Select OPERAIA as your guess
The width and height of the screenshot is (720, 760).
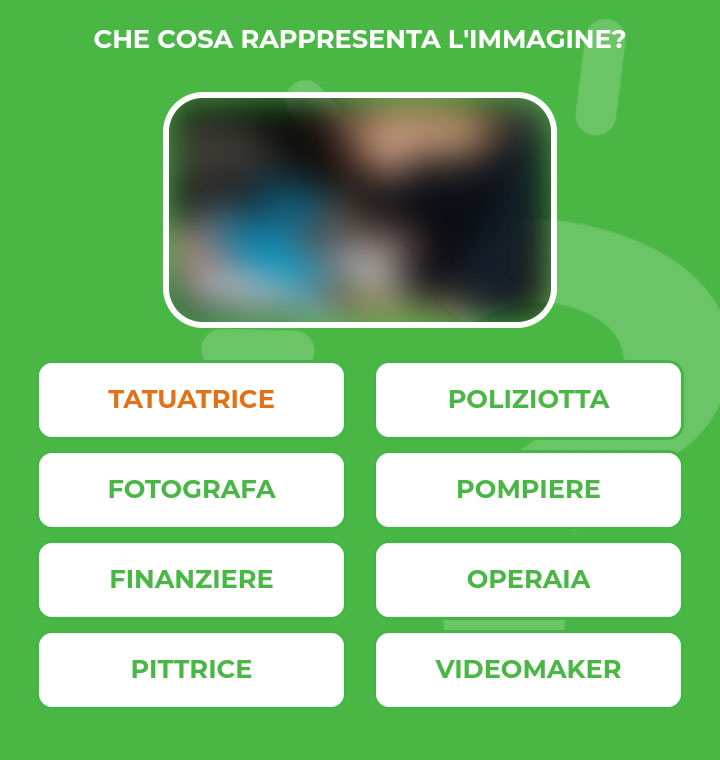(528, 580)
